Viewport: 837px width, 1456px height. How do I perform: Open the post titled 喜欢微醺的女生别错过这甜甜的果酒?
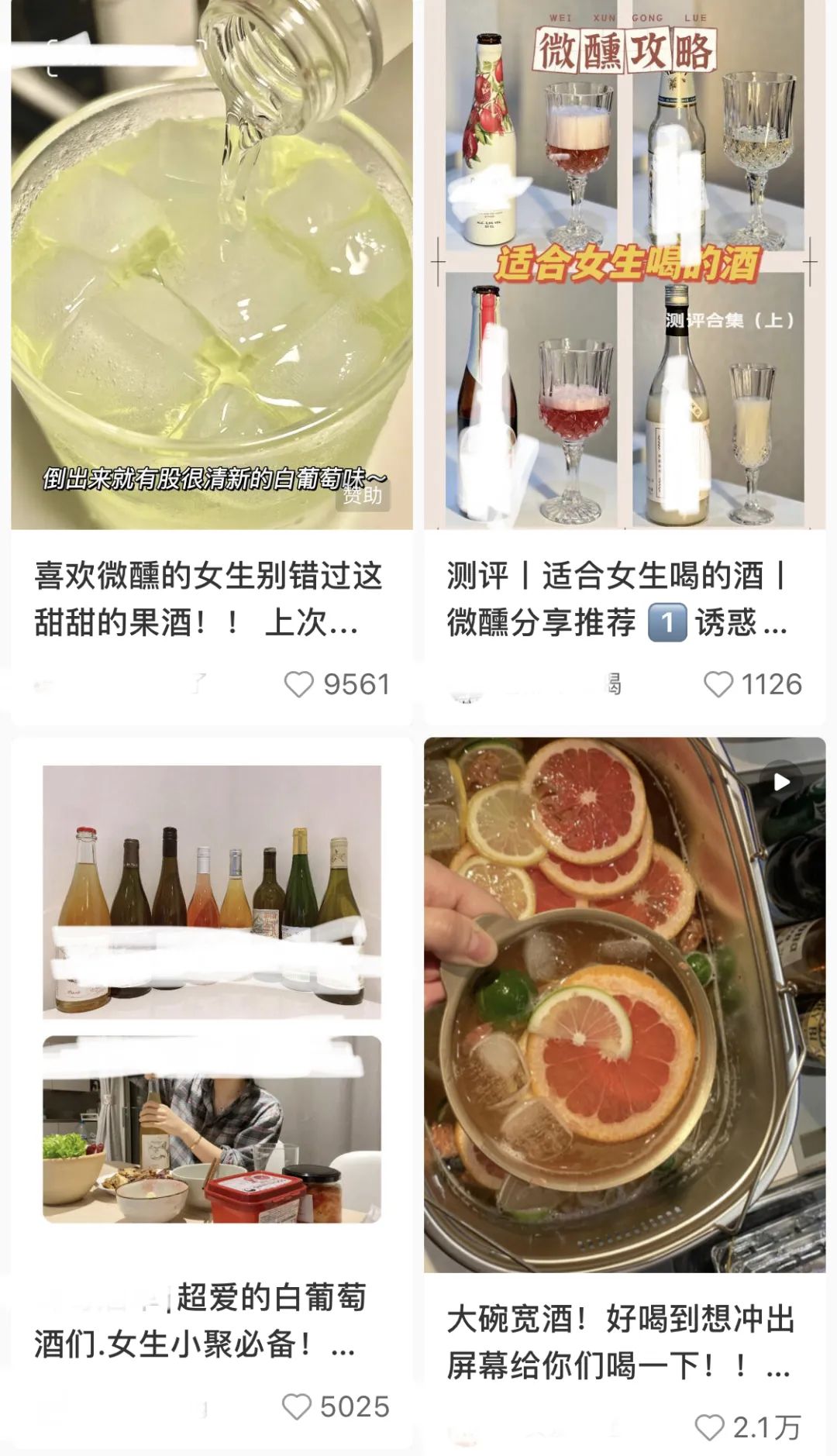(209, 597)
